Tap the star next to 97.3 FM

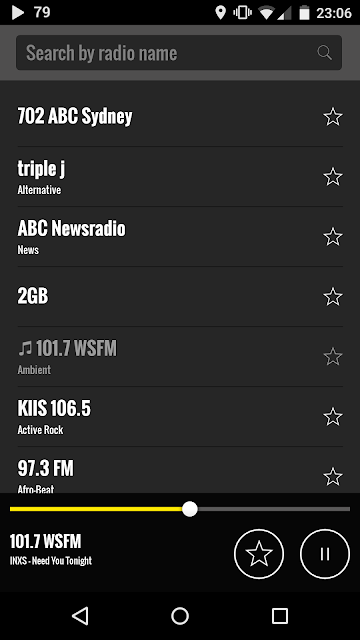click(333, 476)
